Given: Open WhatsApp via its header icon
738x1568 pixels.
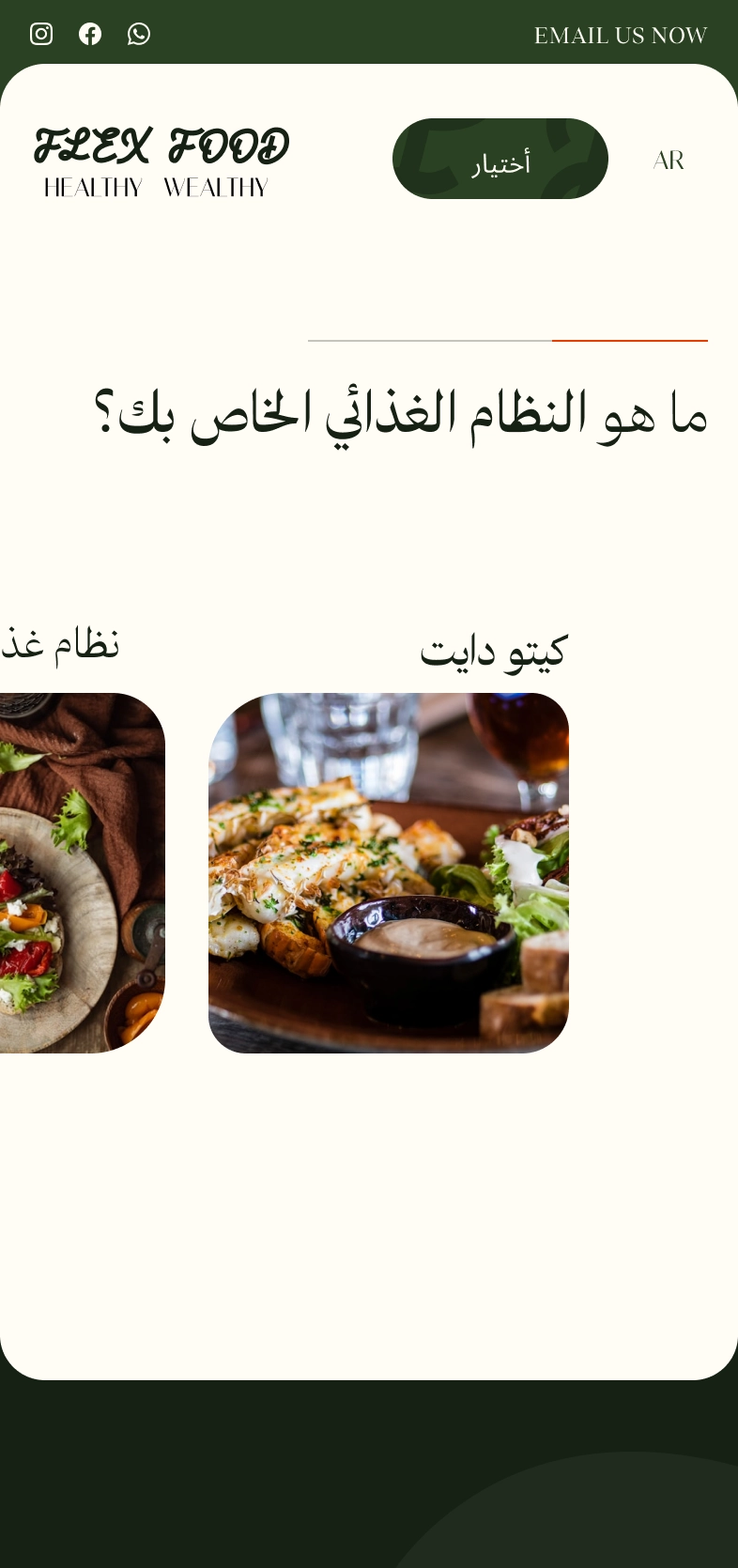Looking at the screenshot, I should click(x=139, y=34).
